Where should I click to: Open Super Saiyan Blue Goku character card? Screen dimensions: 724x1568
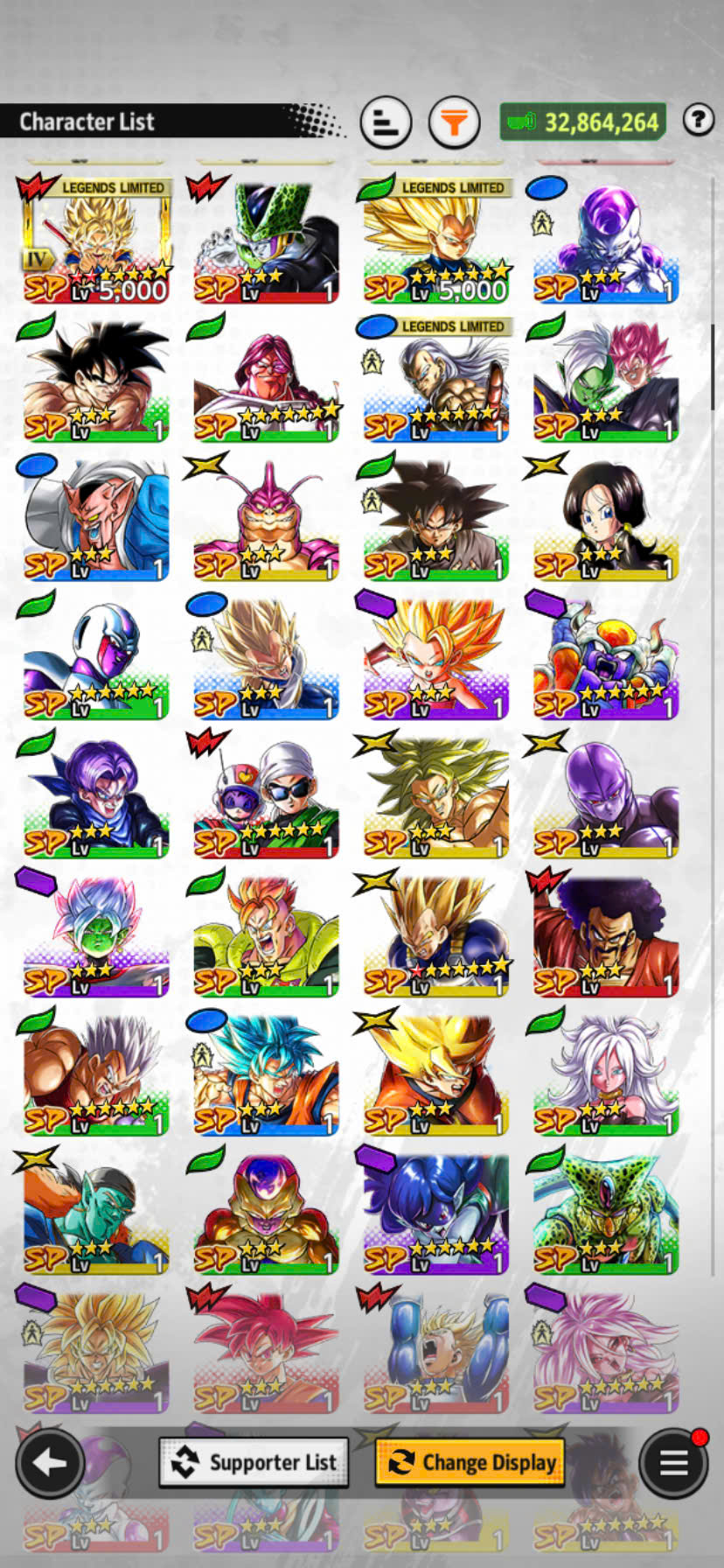tap(265, 1074)
